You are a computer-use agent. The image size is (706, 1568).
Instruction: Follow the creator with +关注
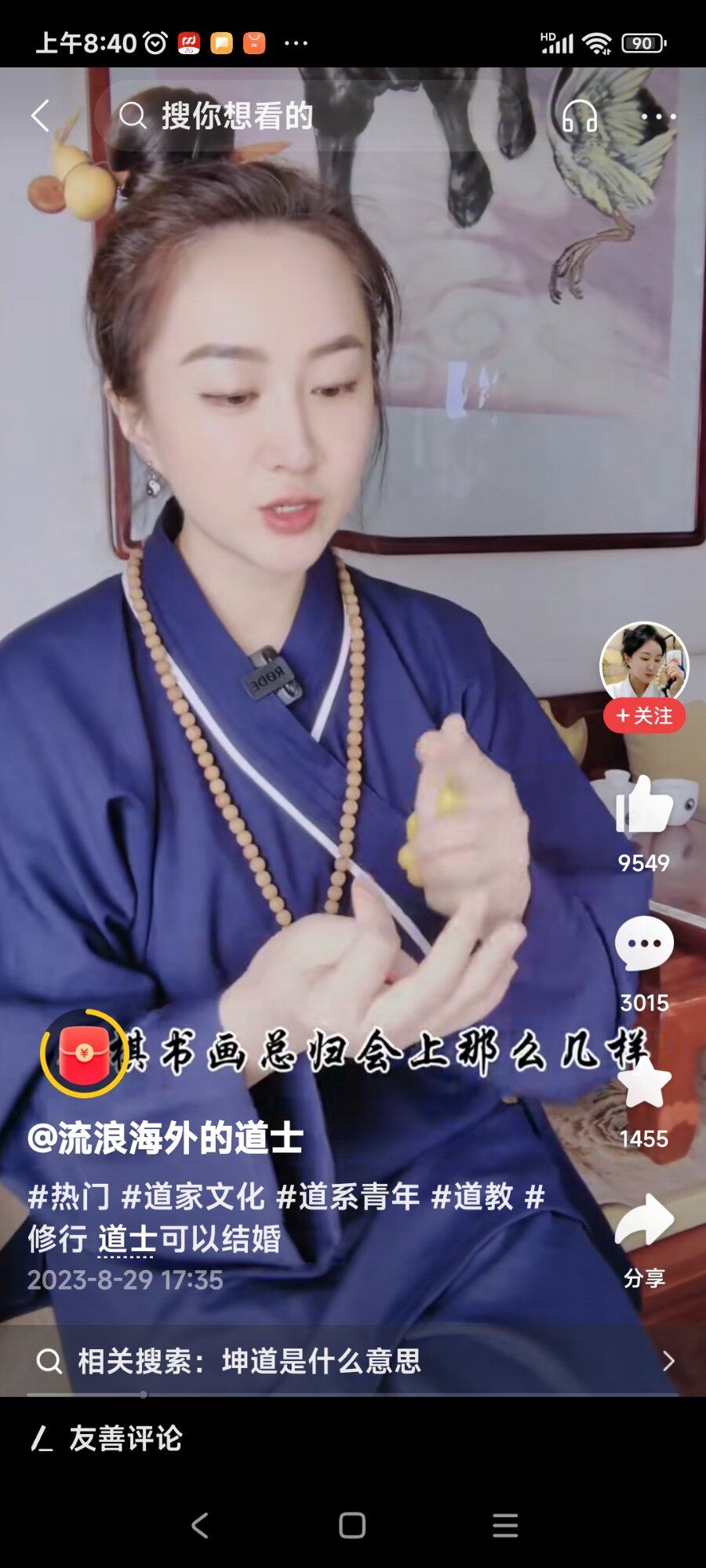click(x=644, y=716)
